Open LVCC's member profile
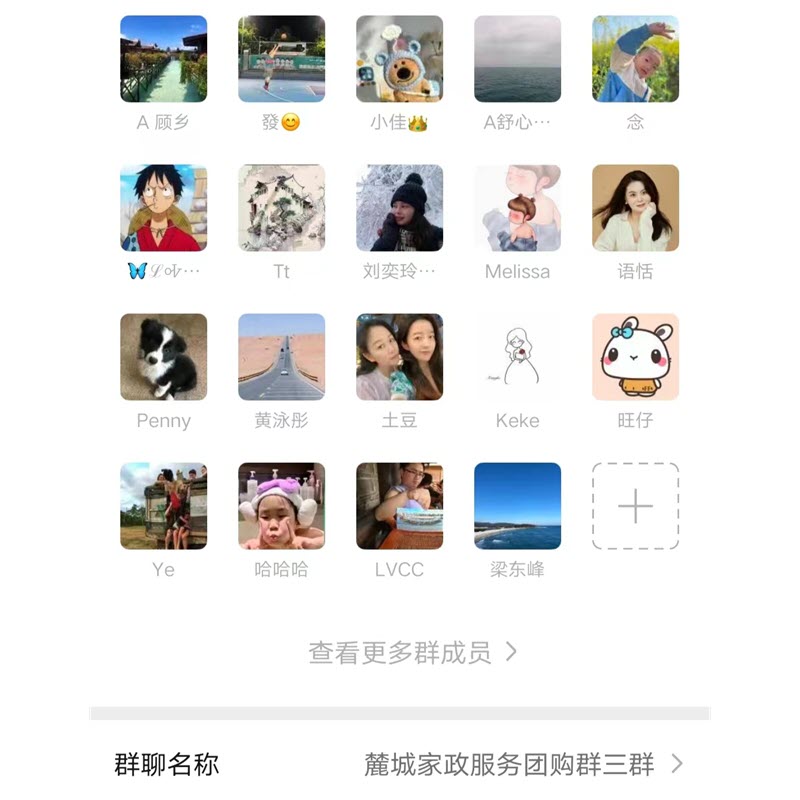The image size is (800, 800). [x=399, y=506]
